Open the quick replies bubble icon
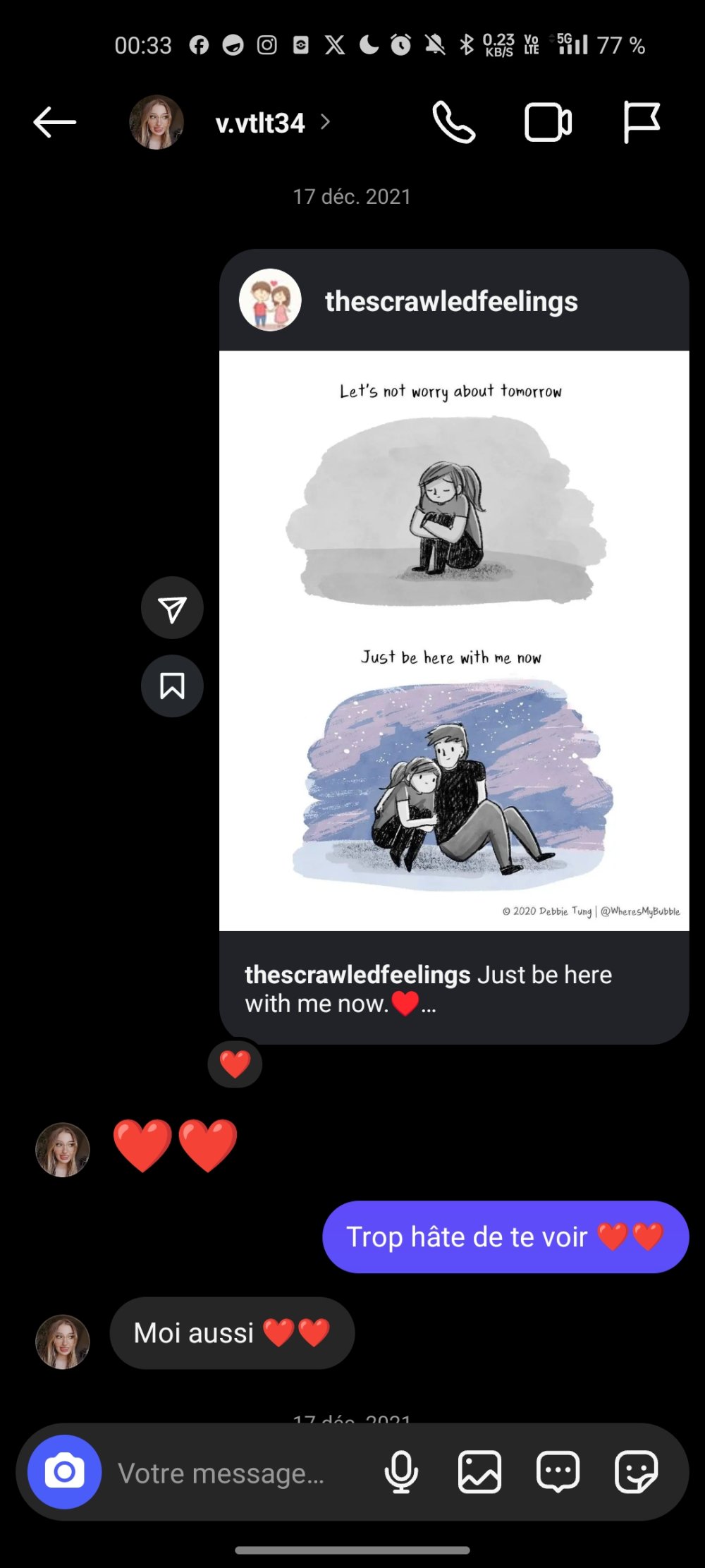This screenshot has height=1568, width=705. [x=558, y=1472]
